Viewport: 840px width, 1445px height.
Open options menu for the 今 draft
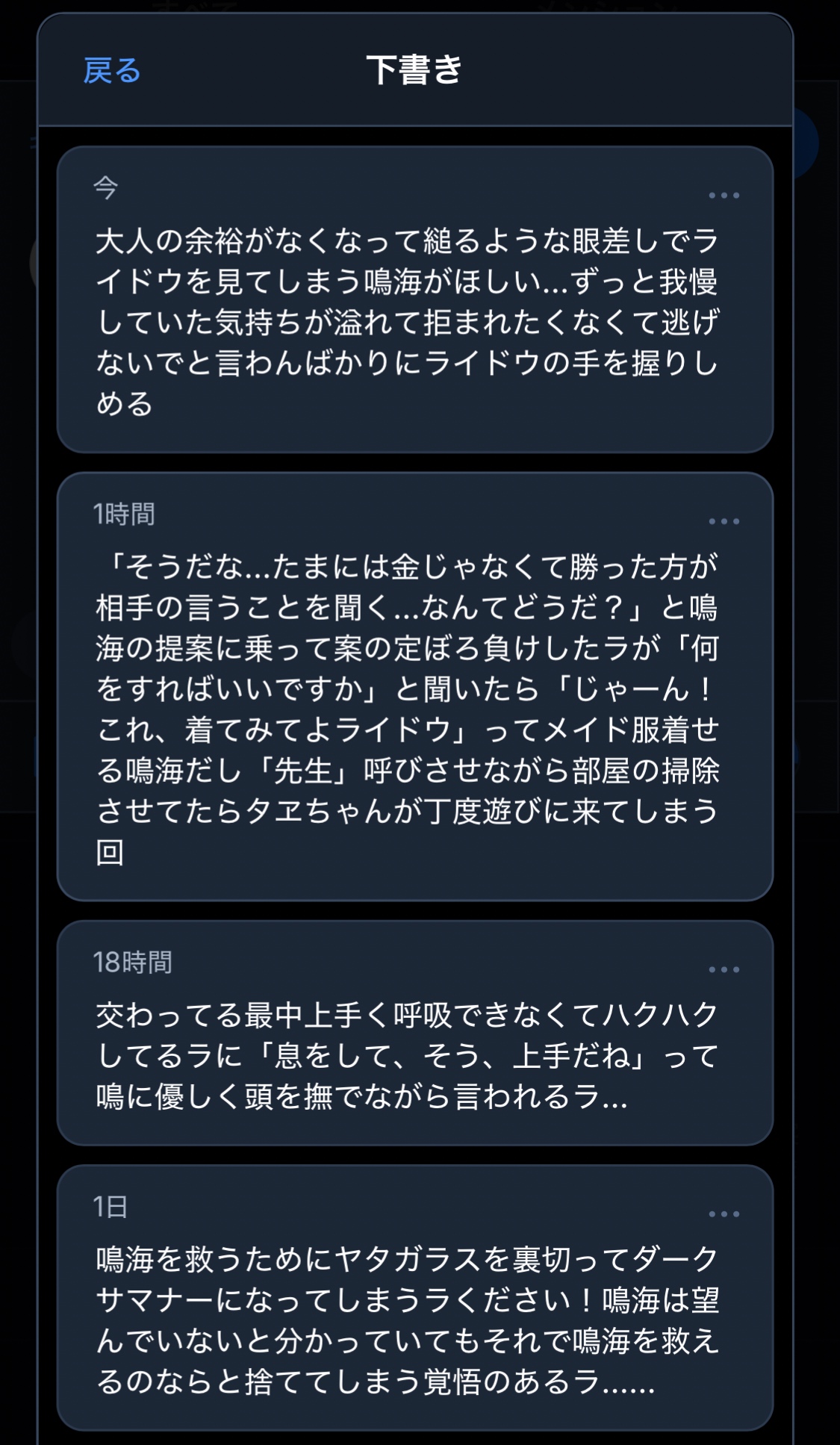tap(724, 196)
